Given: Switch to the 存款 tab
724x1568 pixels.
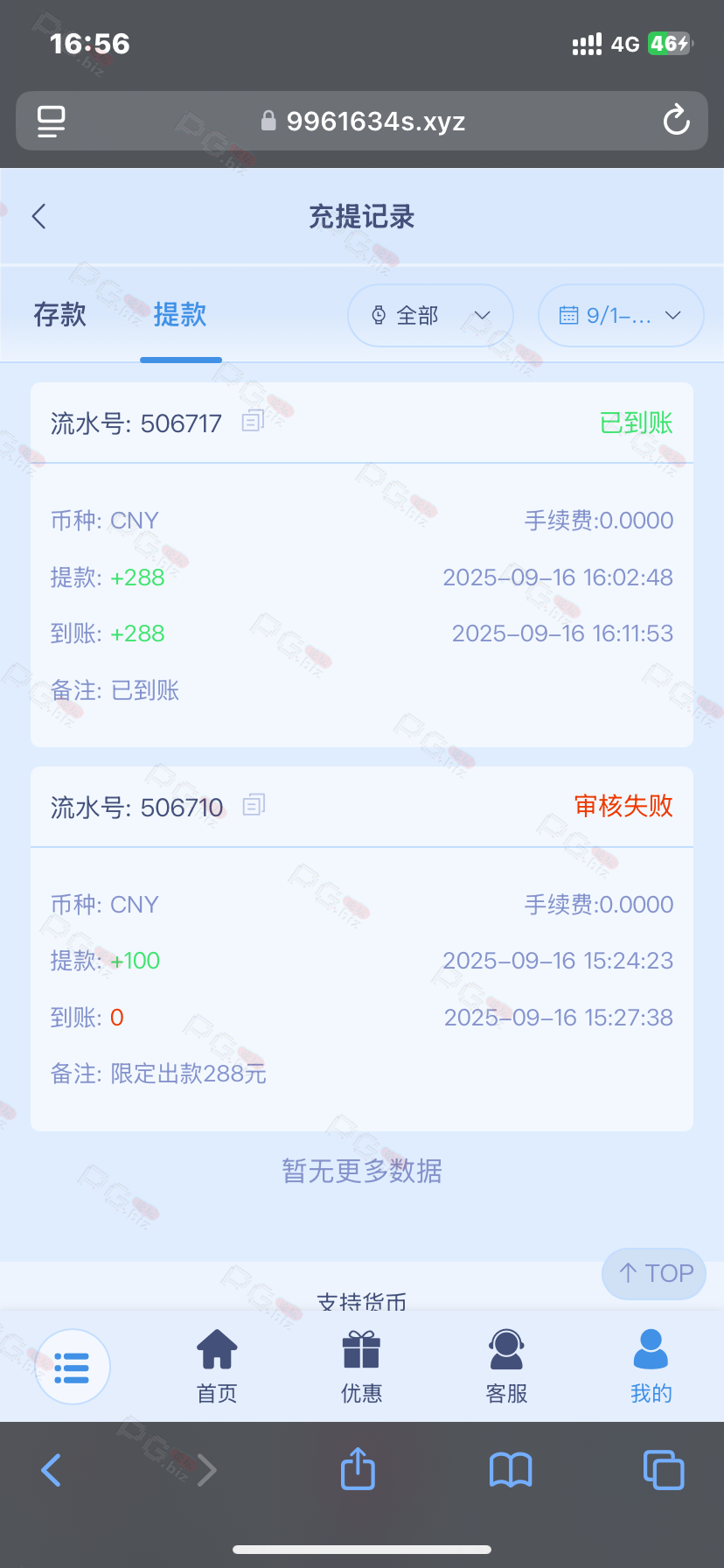Looking at the screenshot, I should [x=59, y=315].
